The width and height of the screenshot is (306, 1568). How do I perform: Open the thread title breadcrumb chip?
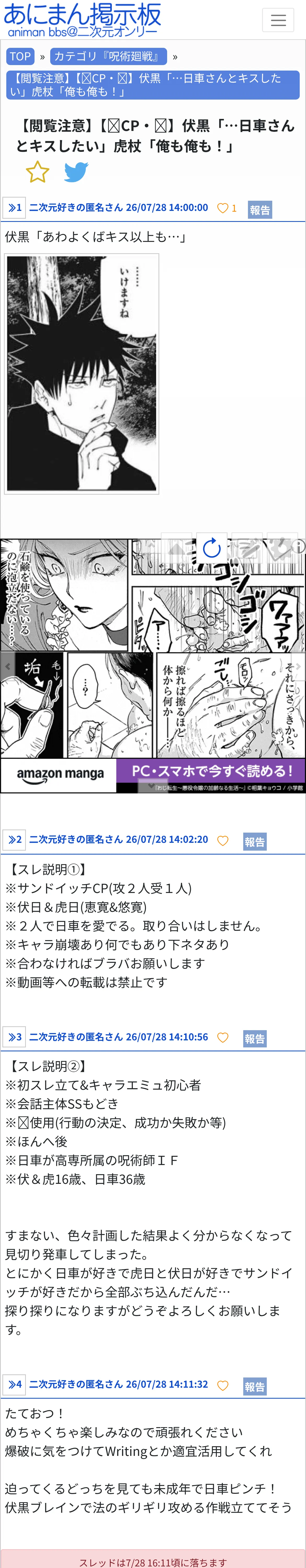point(153,85)
